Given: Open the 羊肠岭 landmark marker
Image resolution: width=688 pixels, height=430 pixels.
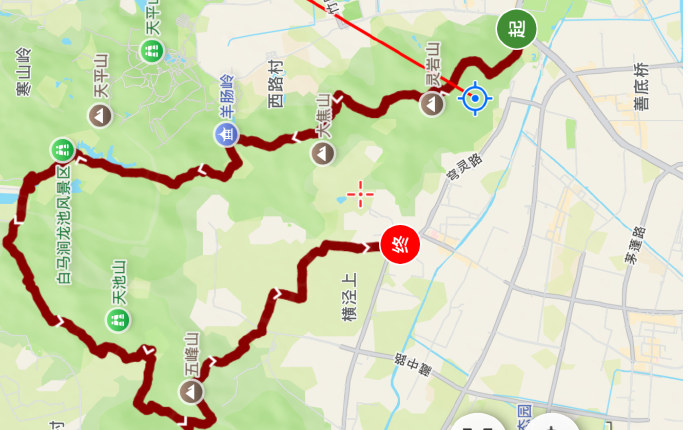Looking at the screenshot, I should pos(228,133).
